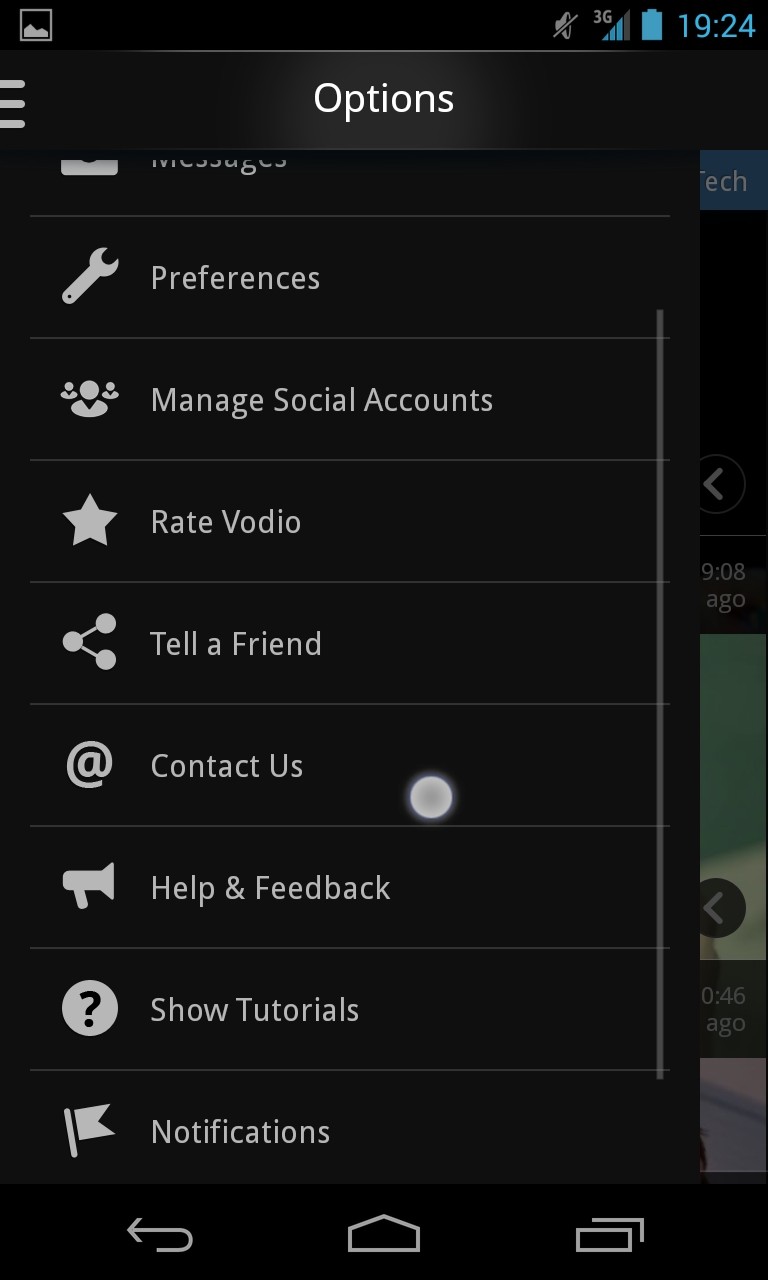Open Preferences

(235, 278)
